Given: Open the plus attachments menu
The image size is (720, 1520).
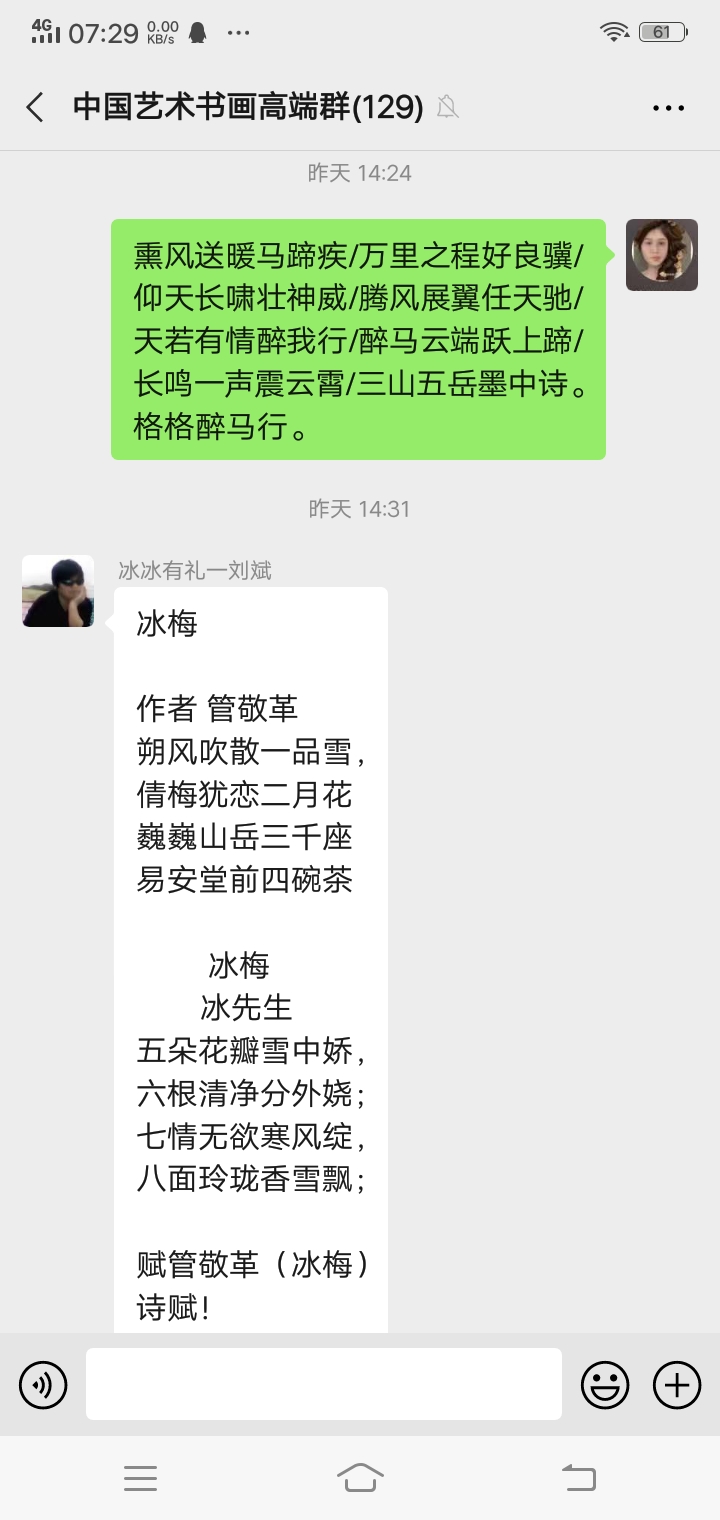Looking at the screenshot, I should (x=677, y=1385).
